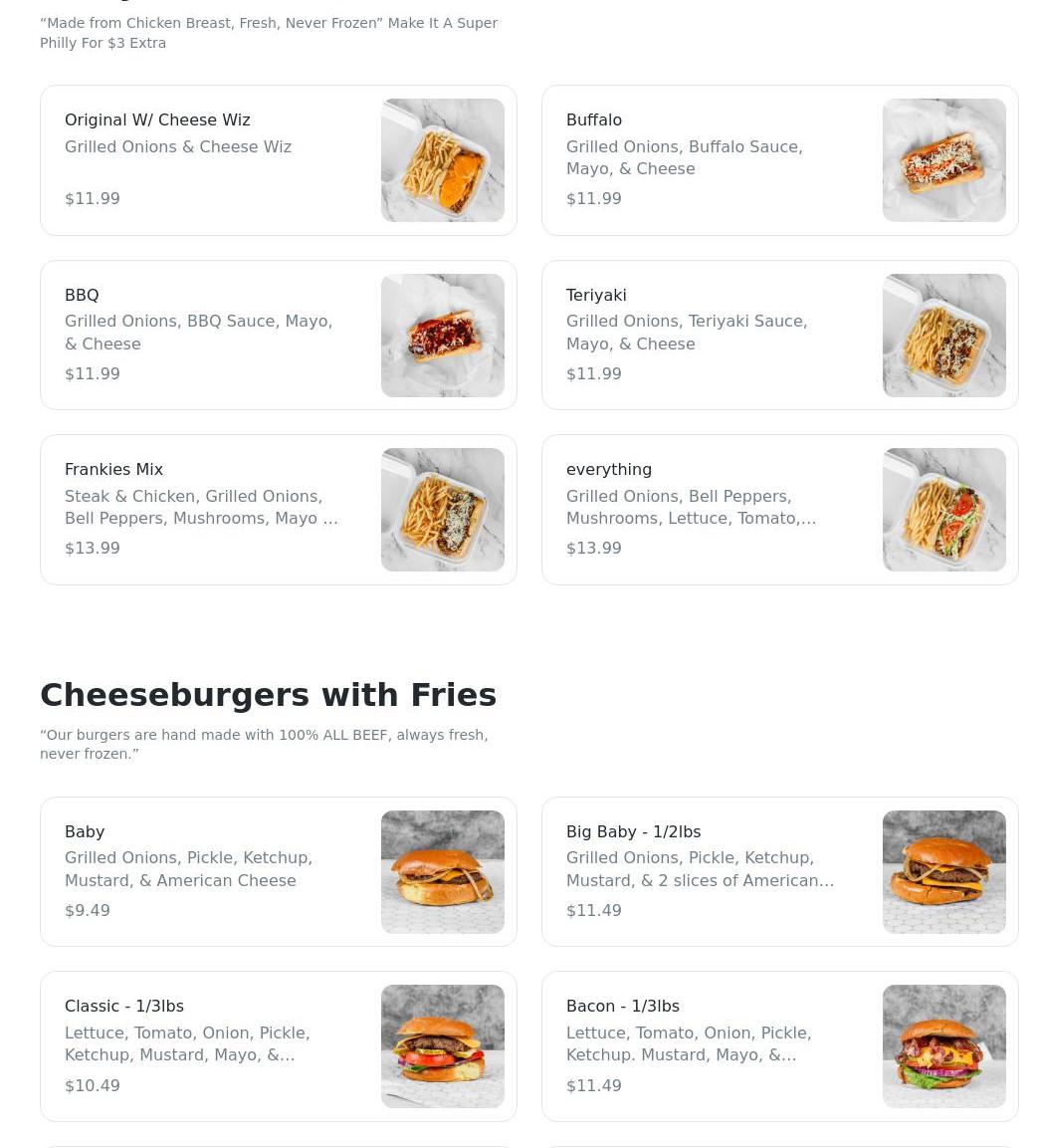View the Classic - 1/3lbs burger
1039x1148 pixels.
(279, 1045)
